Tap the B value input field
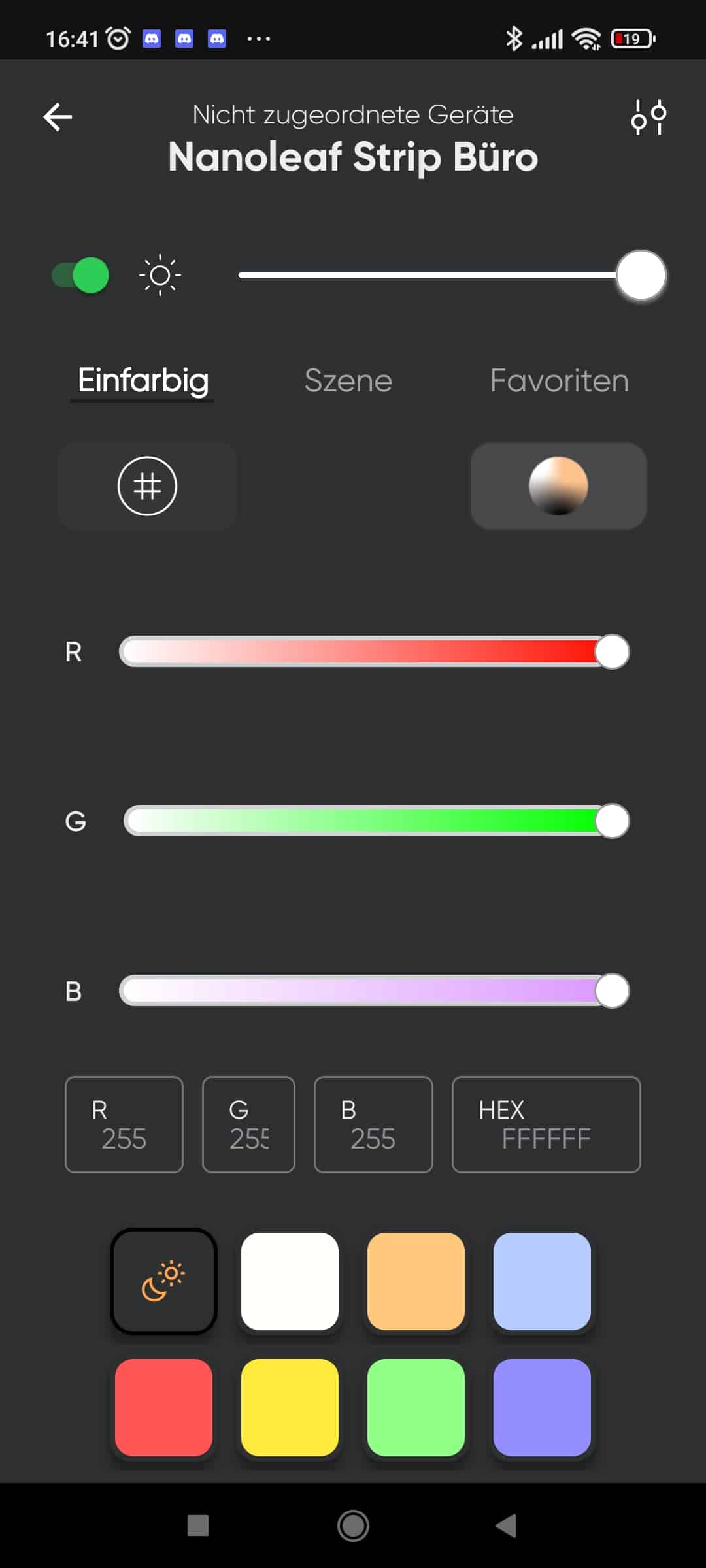Screen dimensions: 706x1568 (373, 1124)
